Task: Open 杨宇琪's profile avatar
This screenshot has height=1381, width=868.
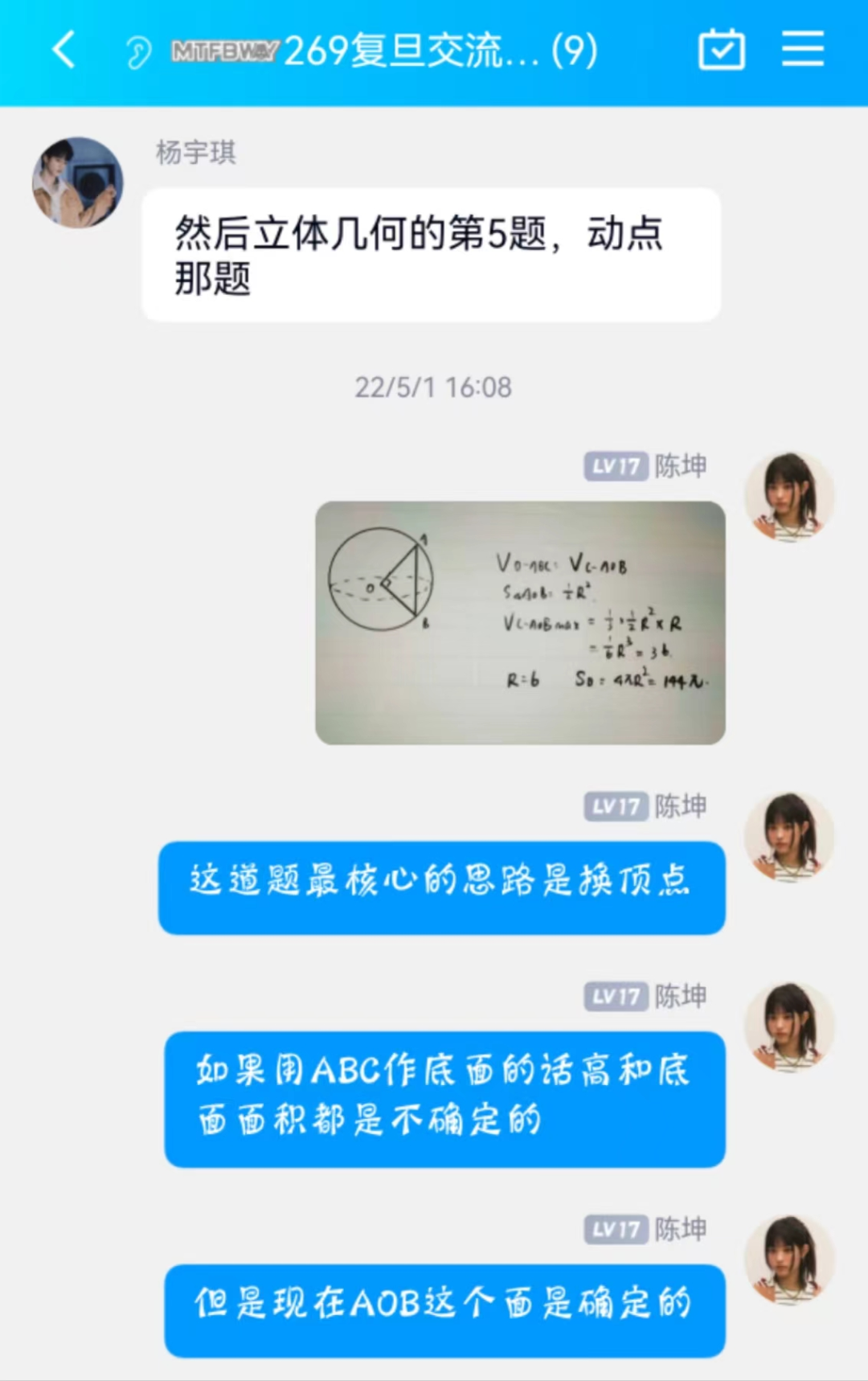Action: [77, 182]
